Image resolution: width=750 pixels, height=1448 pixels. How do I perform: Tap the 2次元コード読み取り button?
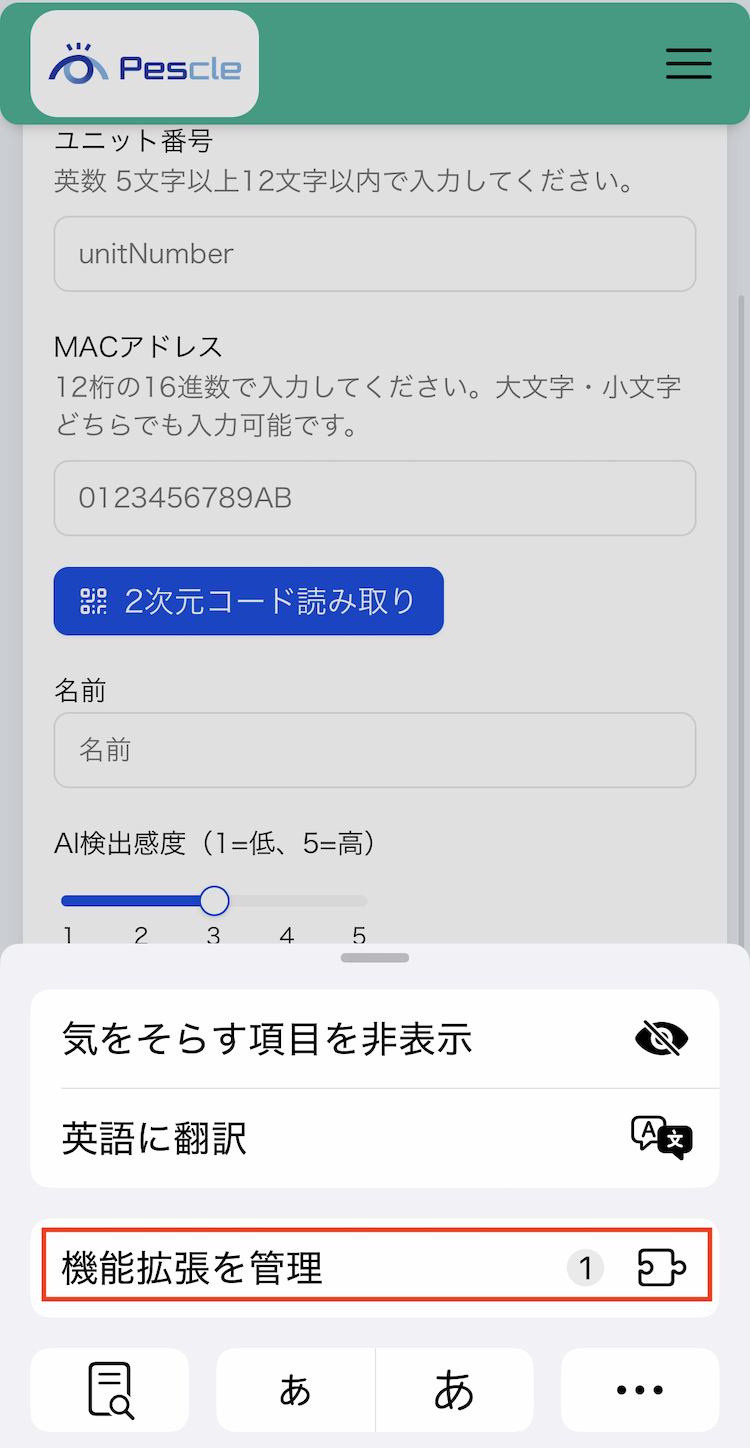pyautogui.click(x=248, y=601)
